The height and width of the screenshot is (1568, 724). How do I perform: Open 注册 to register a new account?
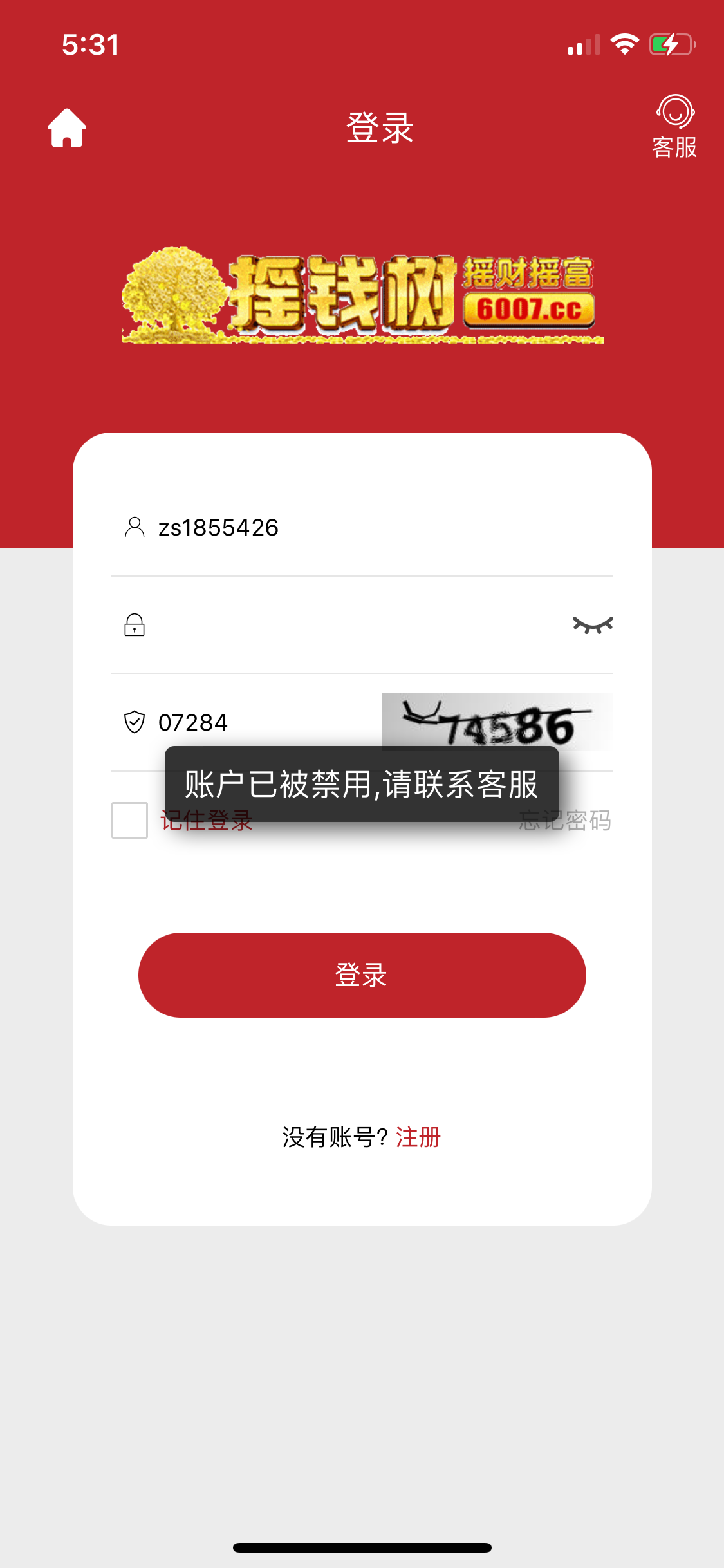click(418, 1137)
